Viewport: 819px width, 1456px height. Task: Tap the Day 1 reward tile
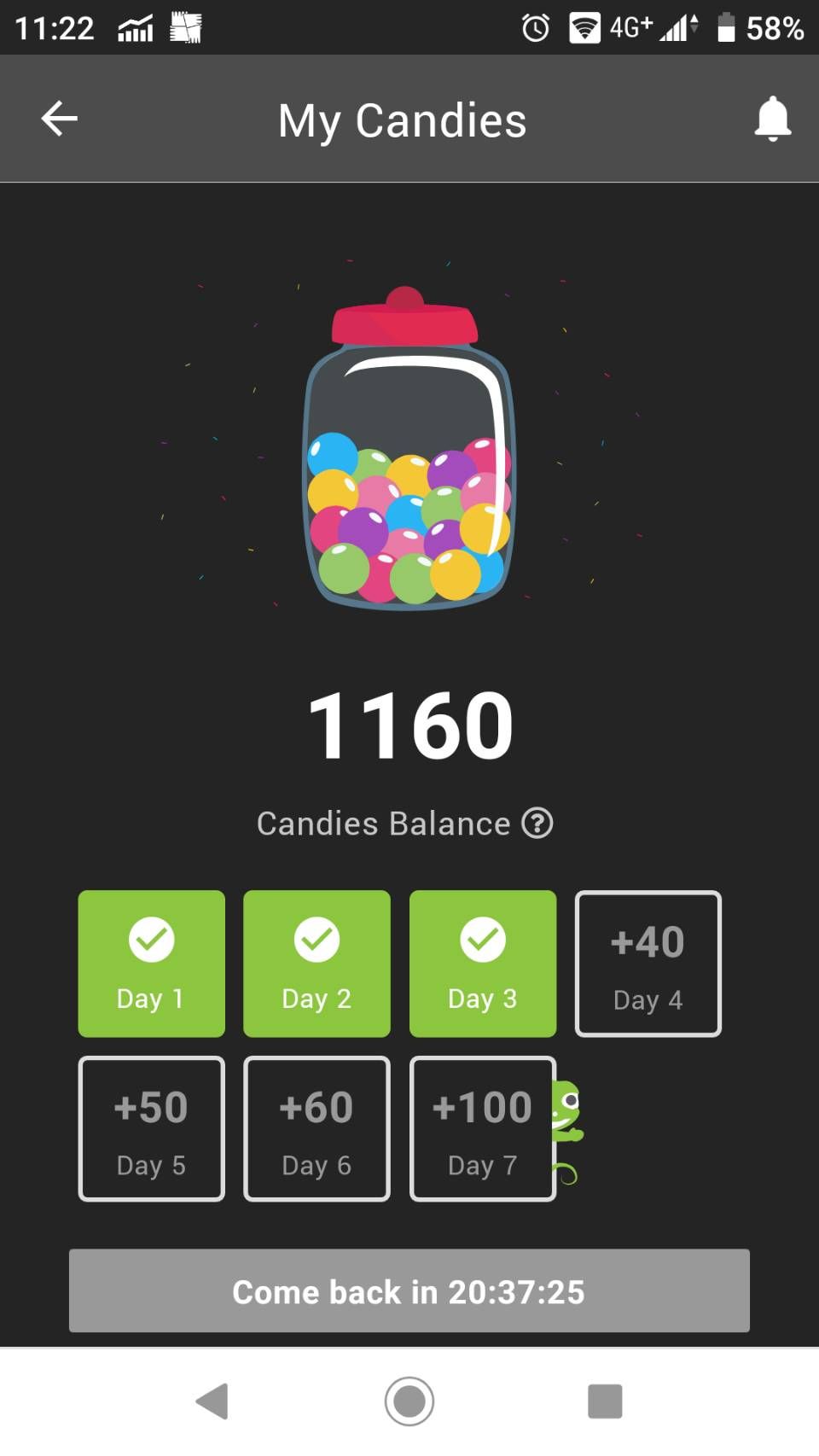152,964
